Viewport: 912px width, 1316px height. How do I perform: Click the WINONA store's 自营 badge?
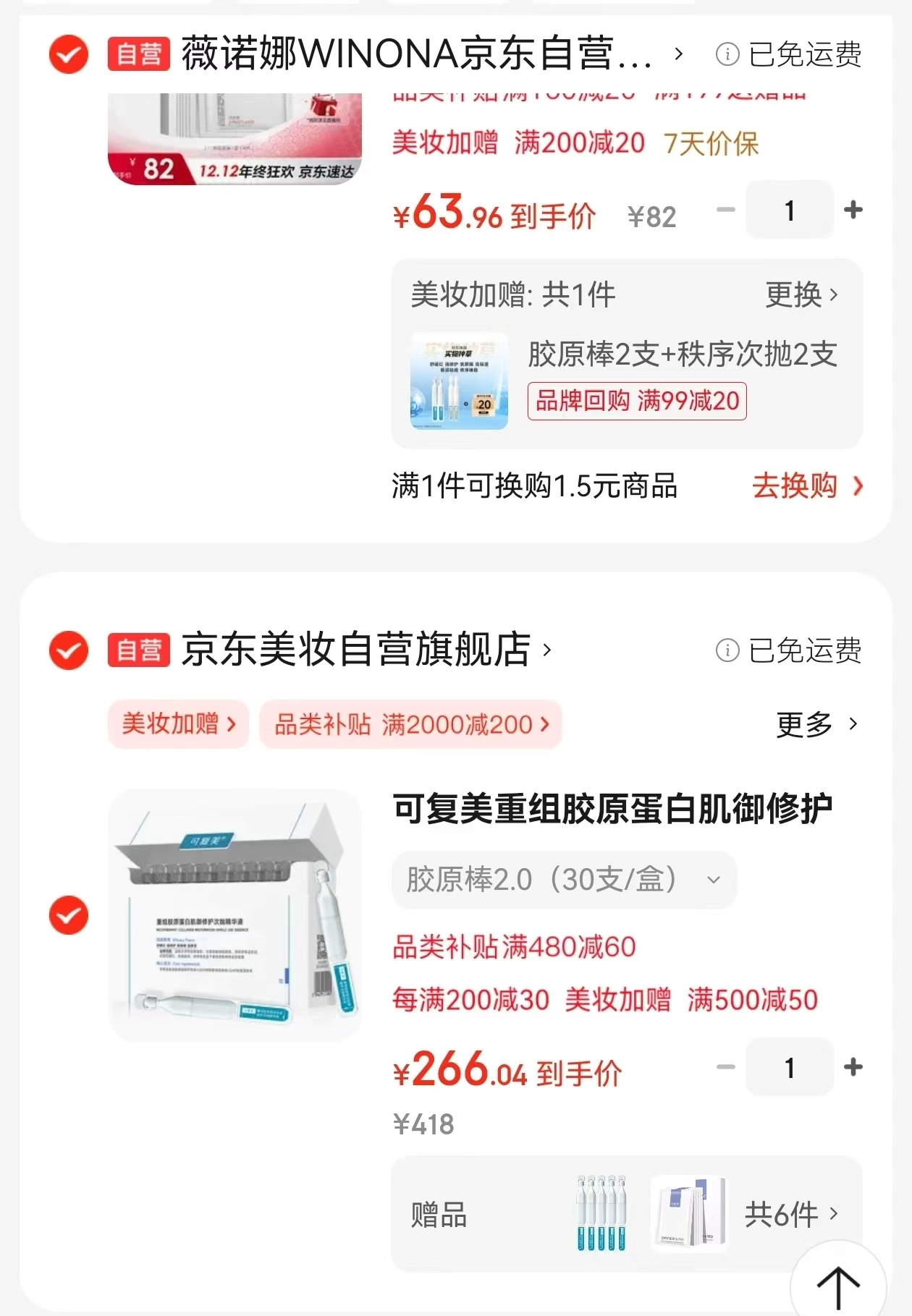pos(138,54)
